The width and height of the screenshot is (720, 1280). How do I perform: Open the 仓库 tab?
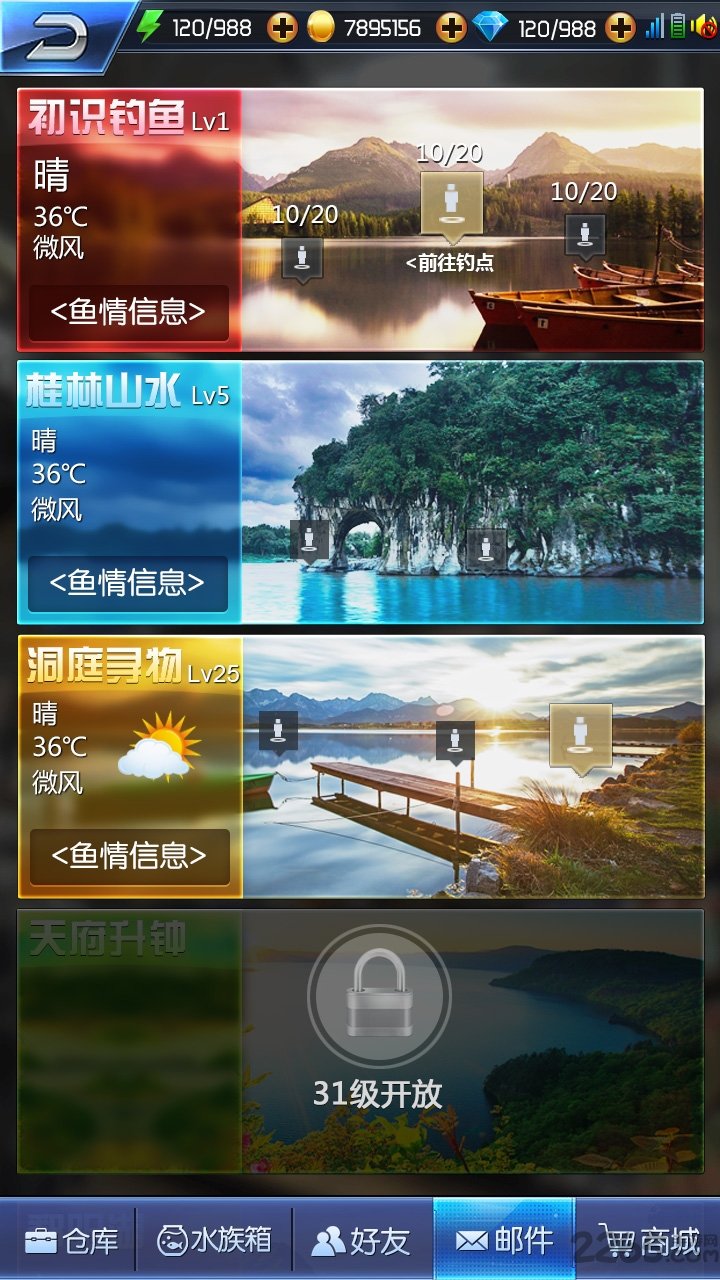pos(70,1241)
